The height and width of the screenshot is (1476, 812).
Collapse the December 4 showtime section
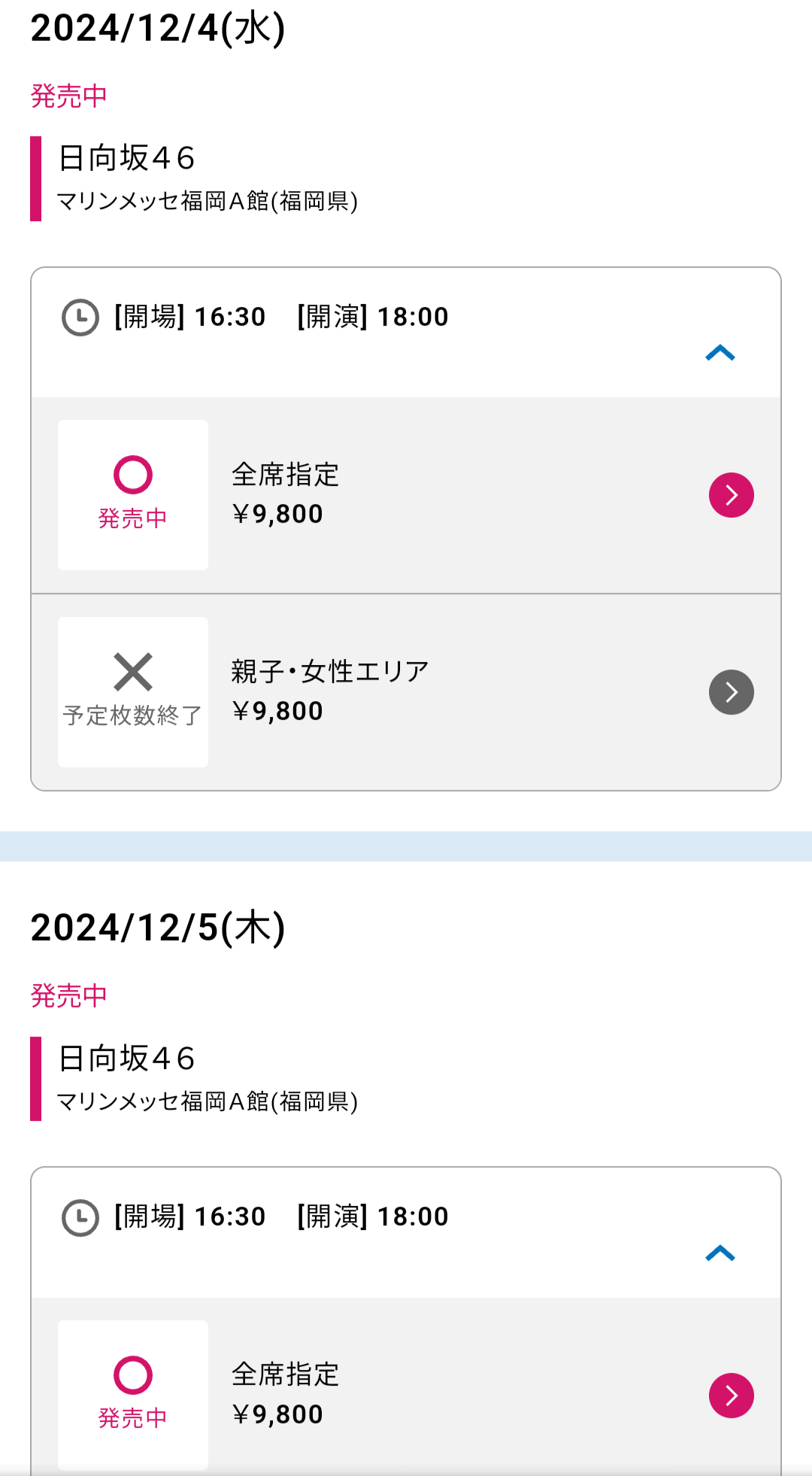tap(720, 353)
